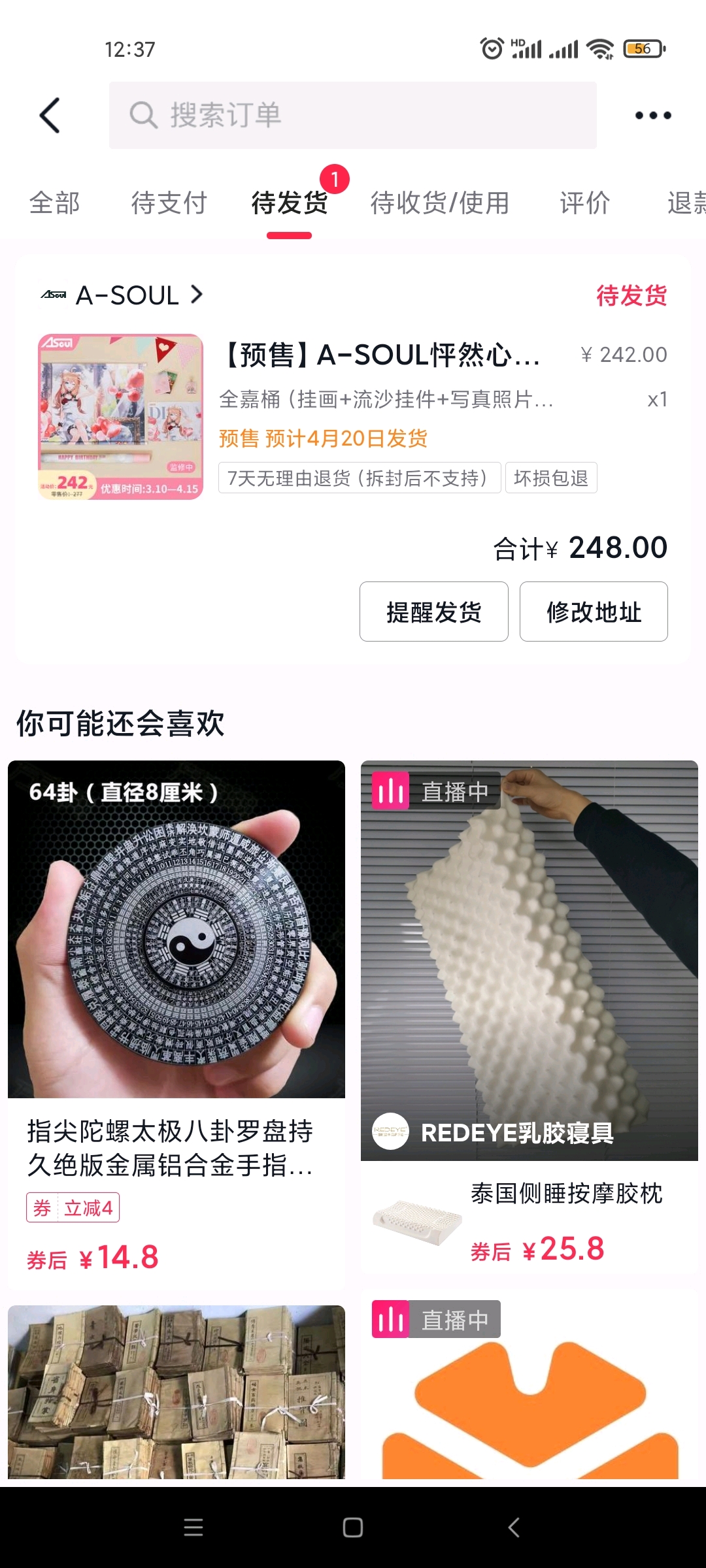This screenshot has width=706, height=1568.
Task: Tap the 修改地址 button
Action: coord(594,612)
